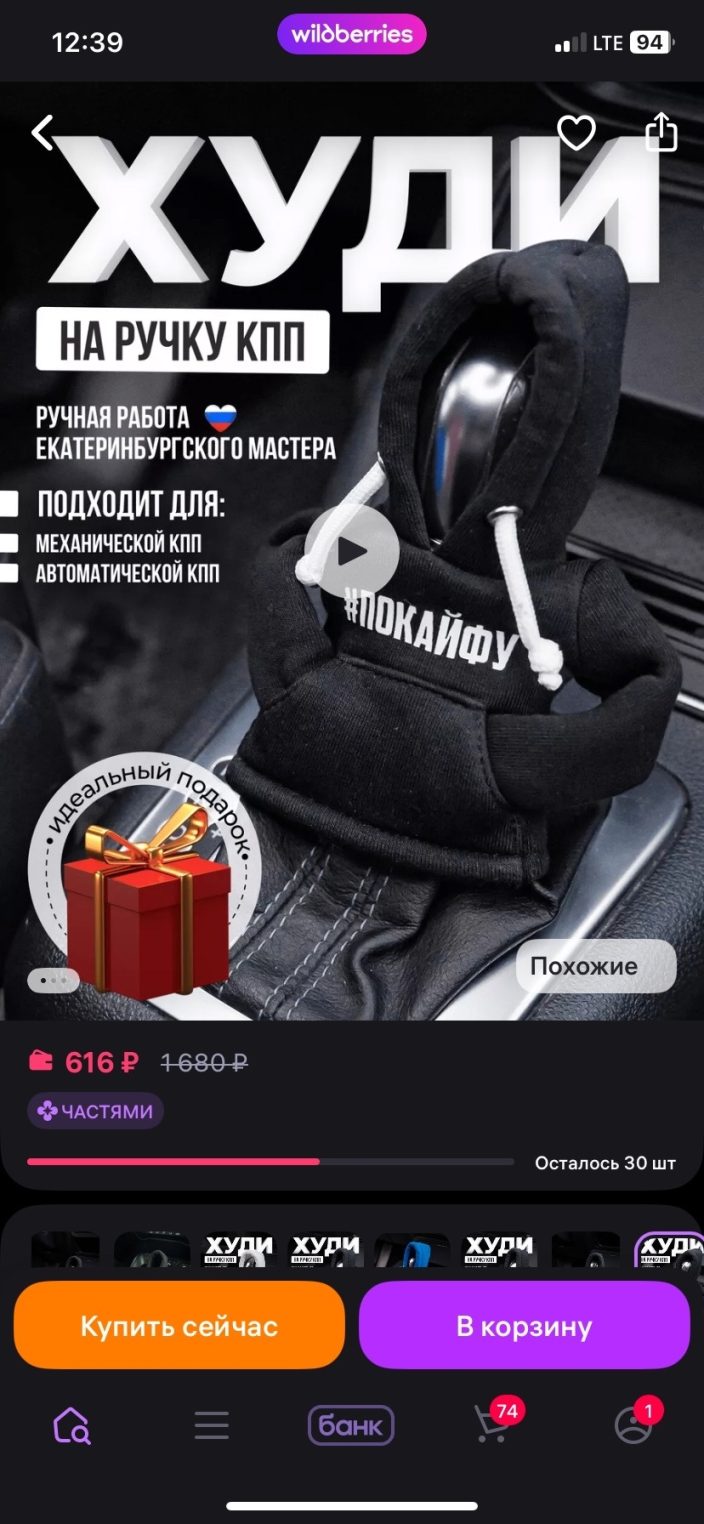Open the profile tab
The width and height of the screenshot is (704, 1524).
tap(633, 1425)
